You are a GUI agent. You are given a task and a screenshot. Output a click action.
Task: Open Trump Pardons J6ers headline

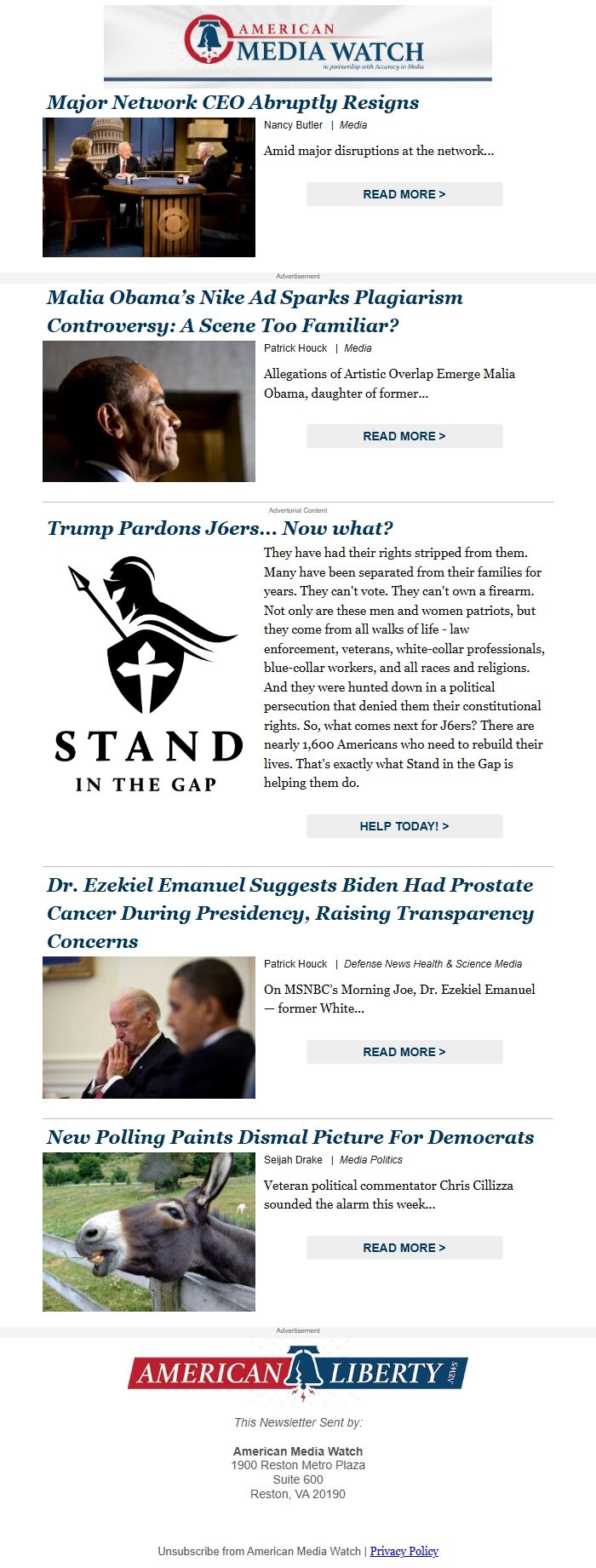pos(220,528)
